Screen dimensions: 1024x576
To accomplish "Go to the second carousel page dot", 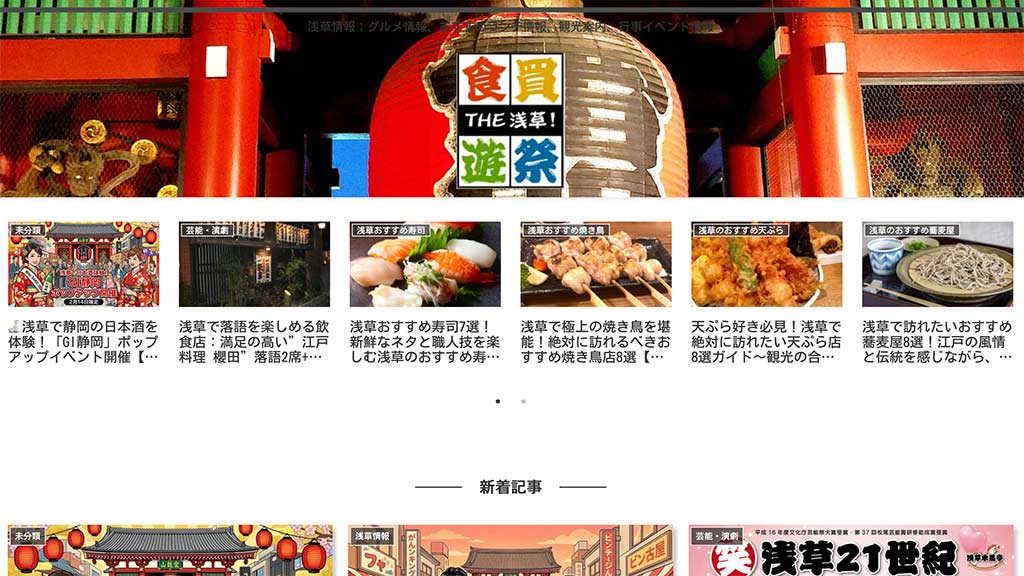I will click(523, 401).
